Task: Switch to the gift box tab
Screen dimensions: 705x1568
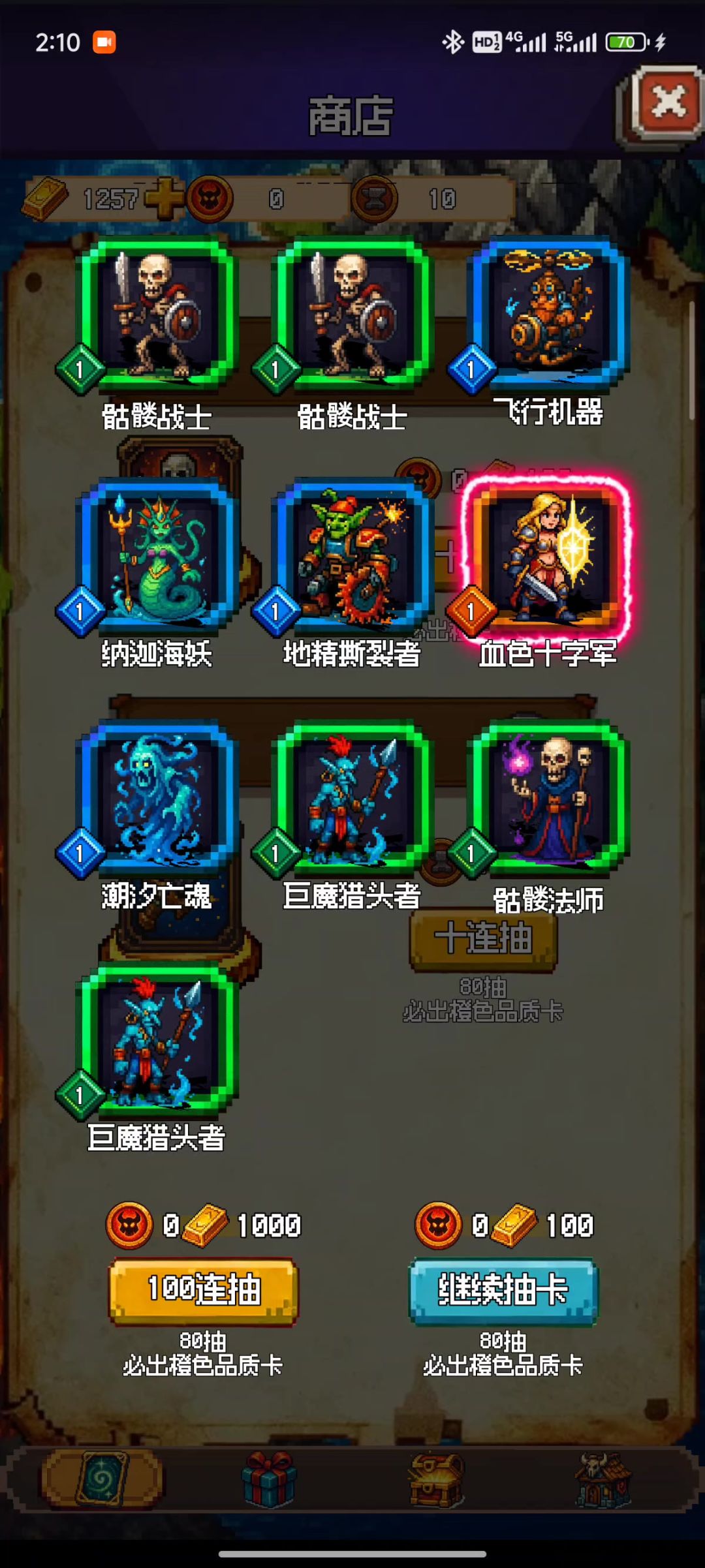Action: (269, 1479)
